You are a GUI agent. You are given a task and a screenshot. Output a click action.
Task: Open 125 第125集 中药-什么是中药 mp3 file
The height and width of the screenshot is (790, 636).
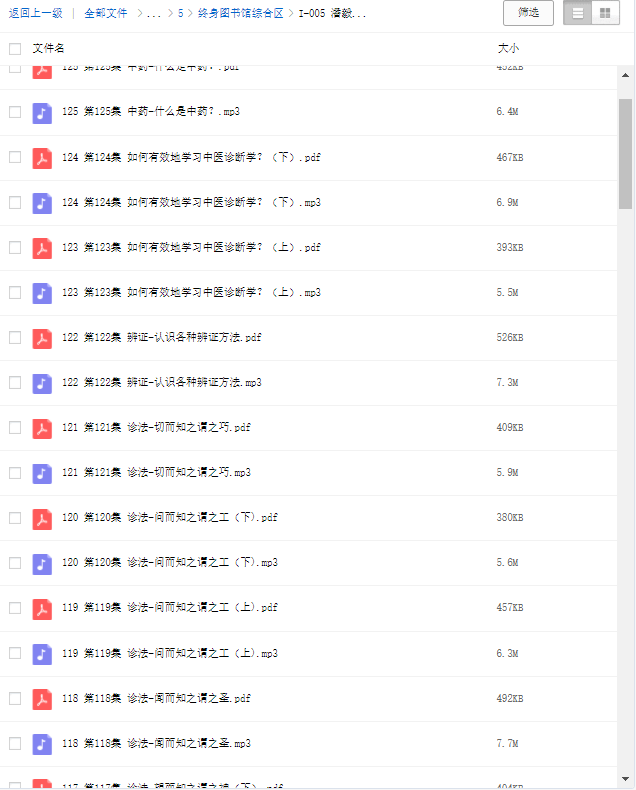point(184,112)
